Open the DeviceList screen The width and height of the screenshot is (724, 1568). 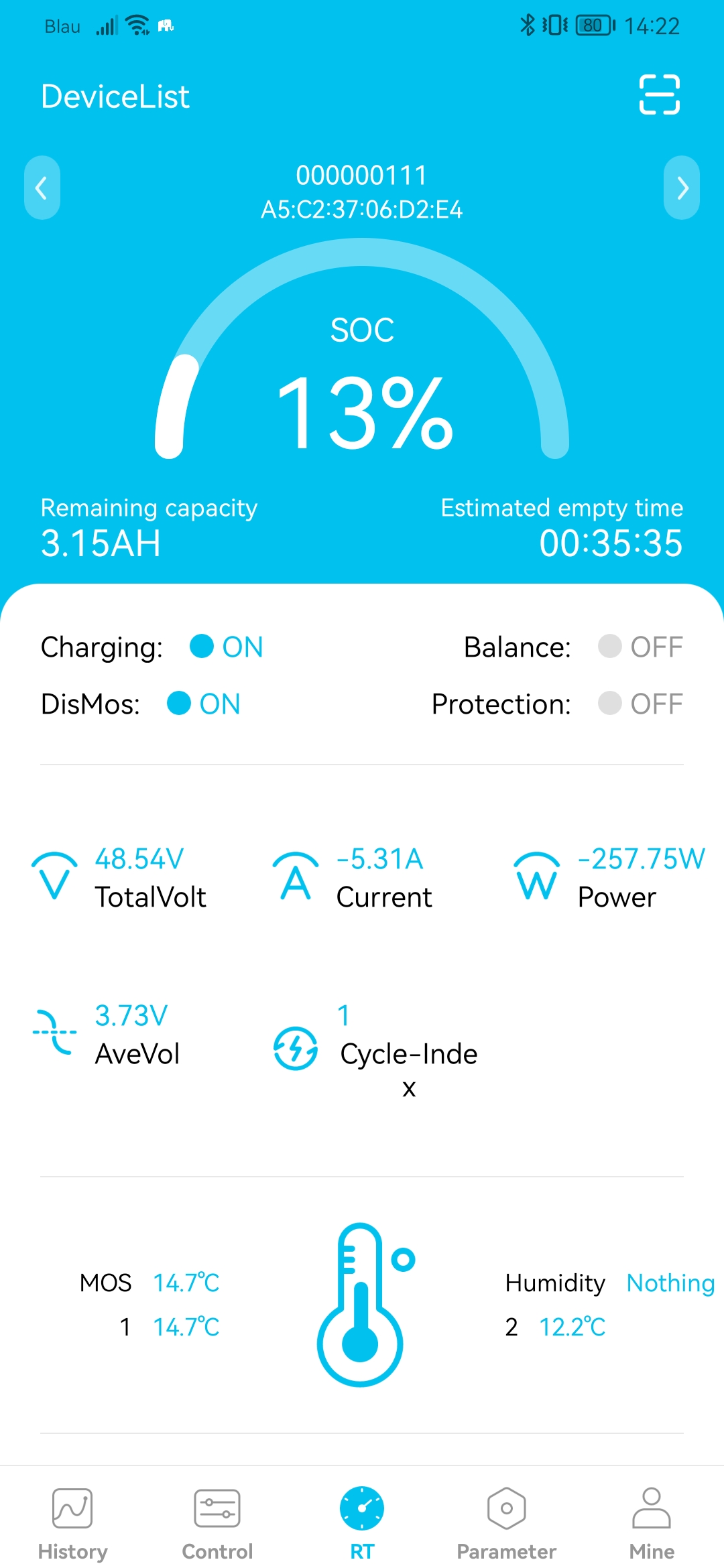click(115, 96)
